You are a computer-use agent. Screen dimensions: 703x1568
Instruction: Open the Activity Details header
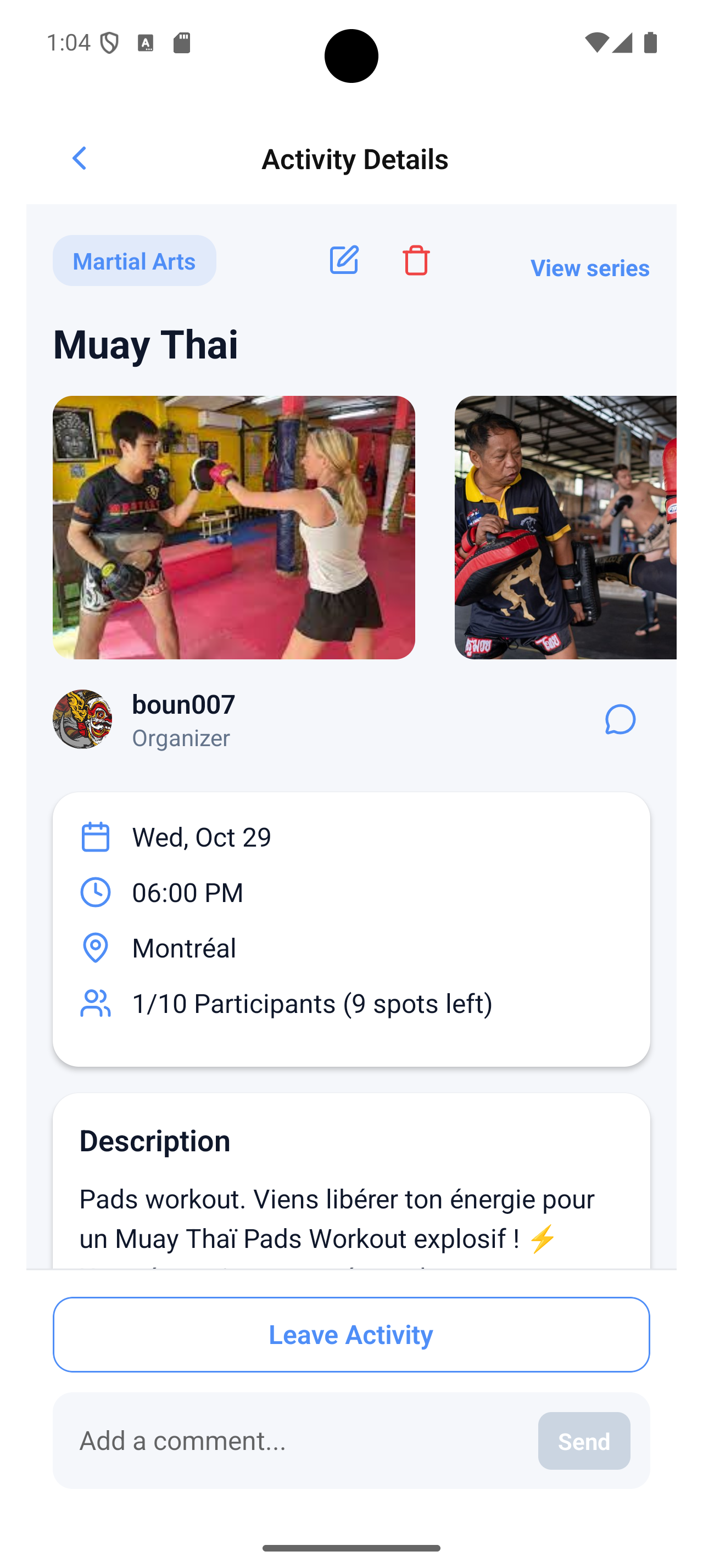point(351,159)
